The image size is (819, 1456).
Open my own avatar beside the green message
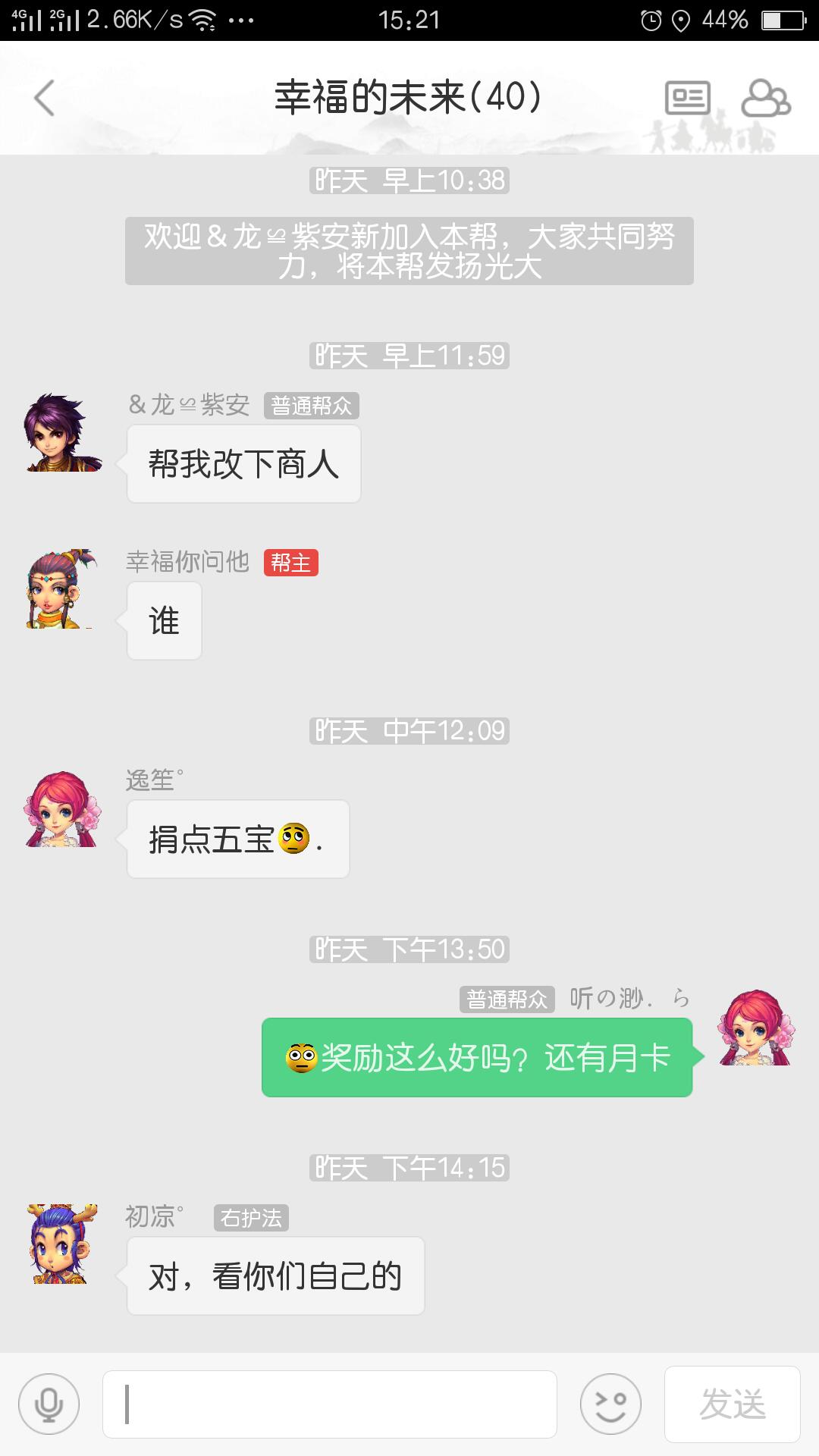(756, 1027)
